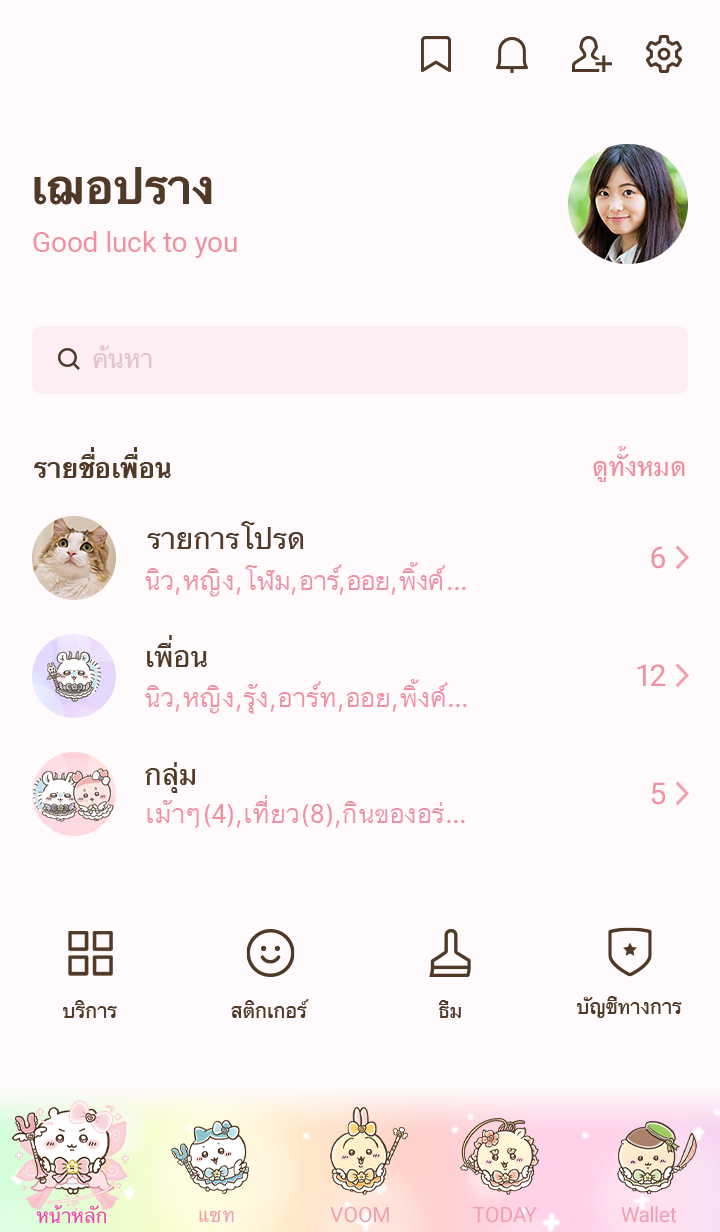Image resolution: width=720 pixels, height=1232 pixels.
Task: Open the ธีม theme shop
Action: click(450, 972)
